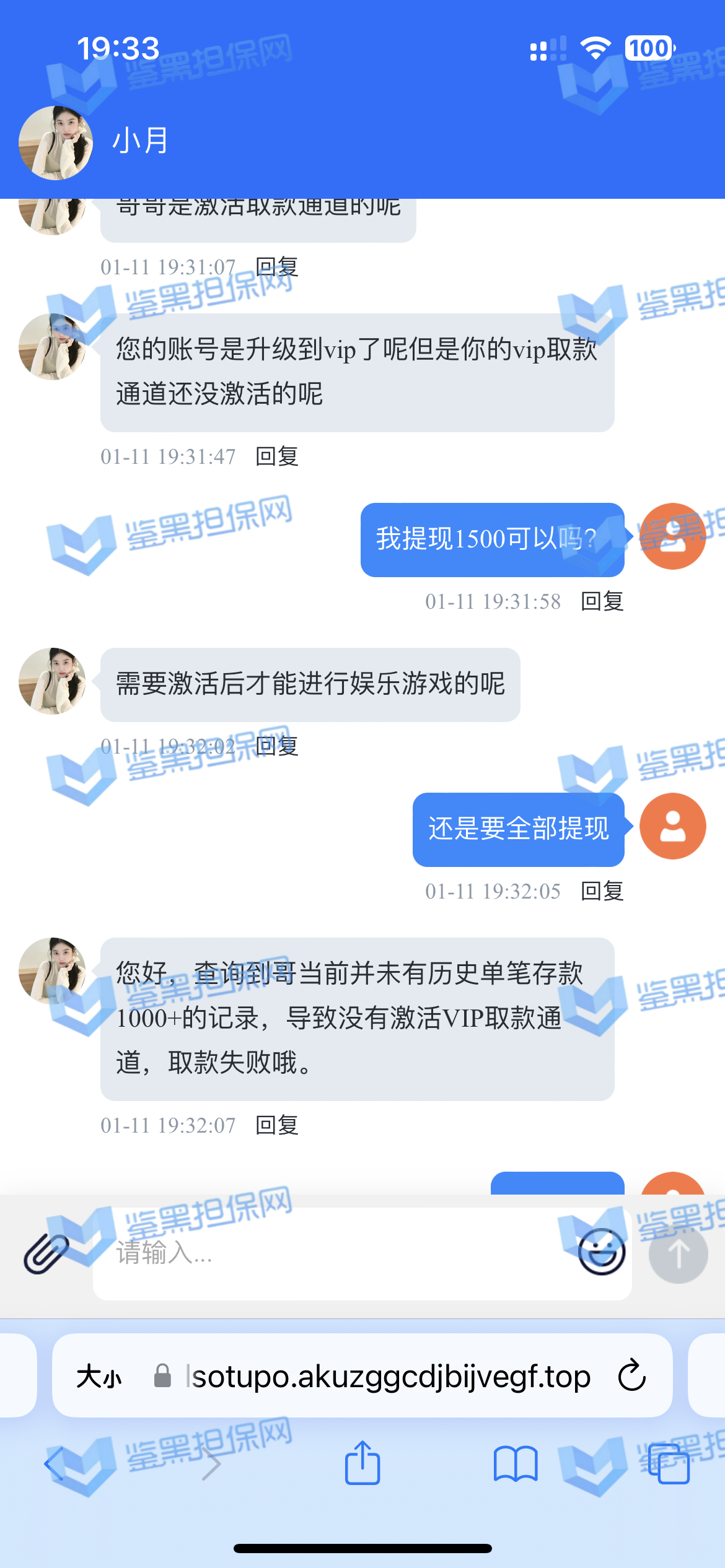Viewport: 725px width, 1568px height.
Task: Show all Safari tabs
Action: [669, 1464]
